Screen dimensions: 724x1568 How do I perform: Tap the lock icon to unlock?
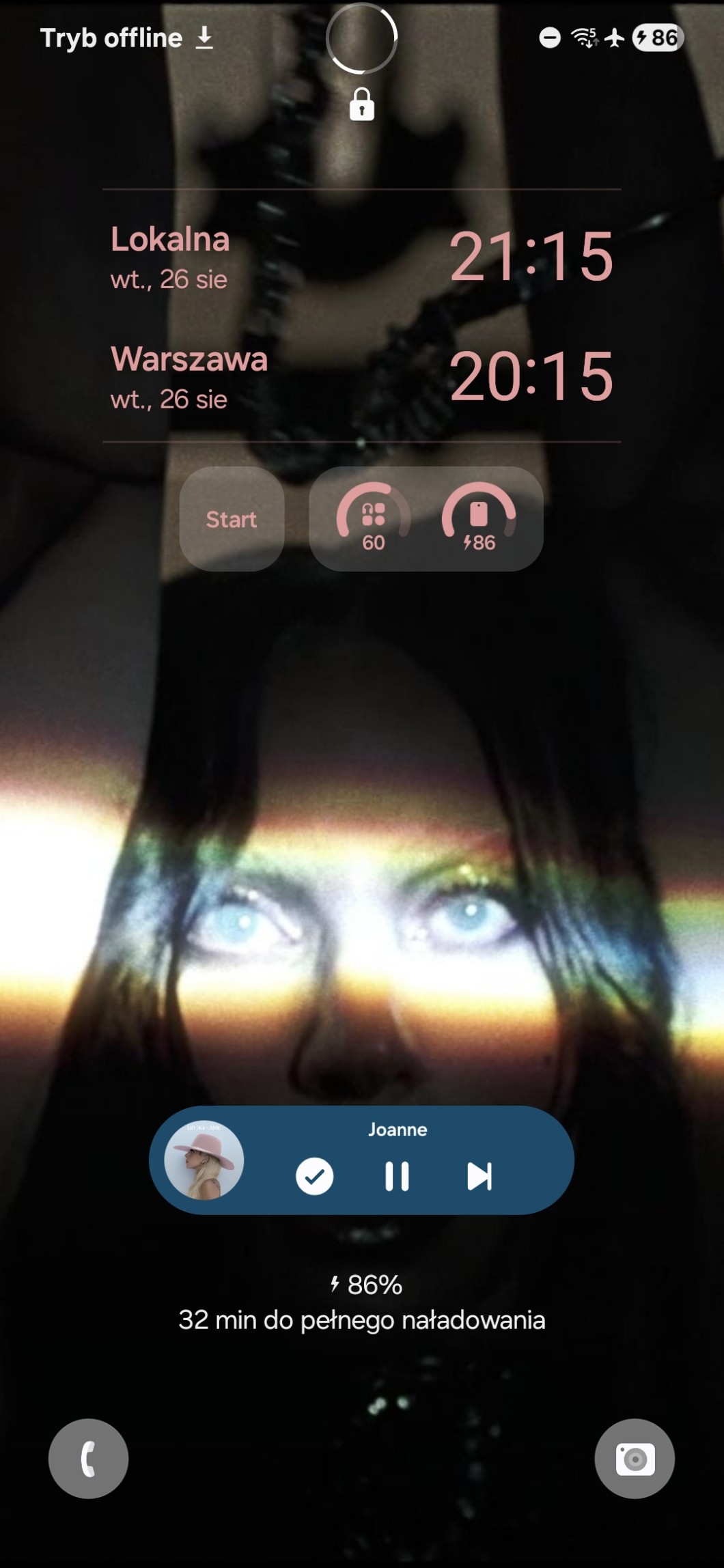(361, 104)
